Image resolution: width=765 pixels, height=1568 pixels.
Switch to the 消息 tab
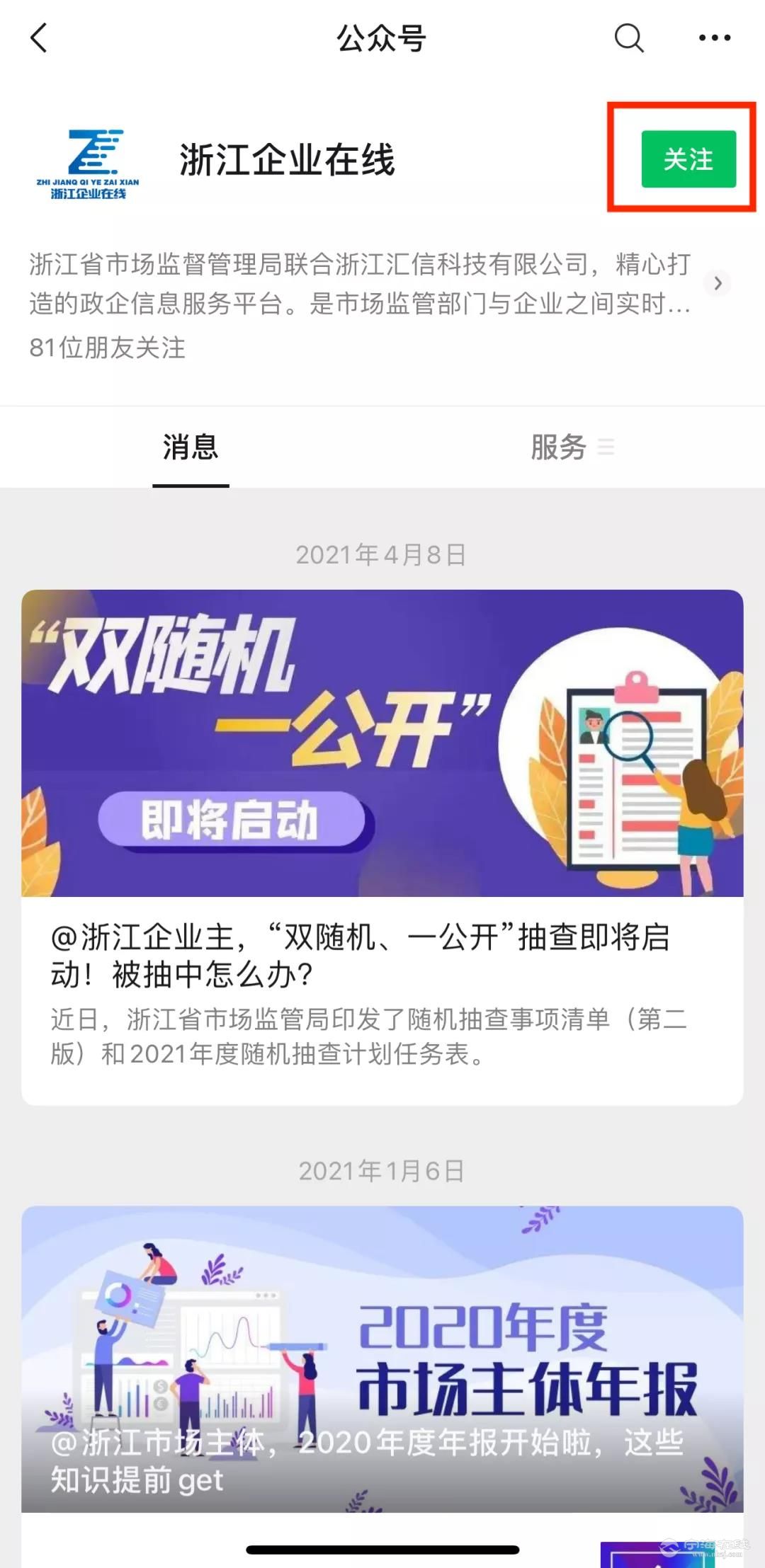pyautogui.click(x=191, y=447)
